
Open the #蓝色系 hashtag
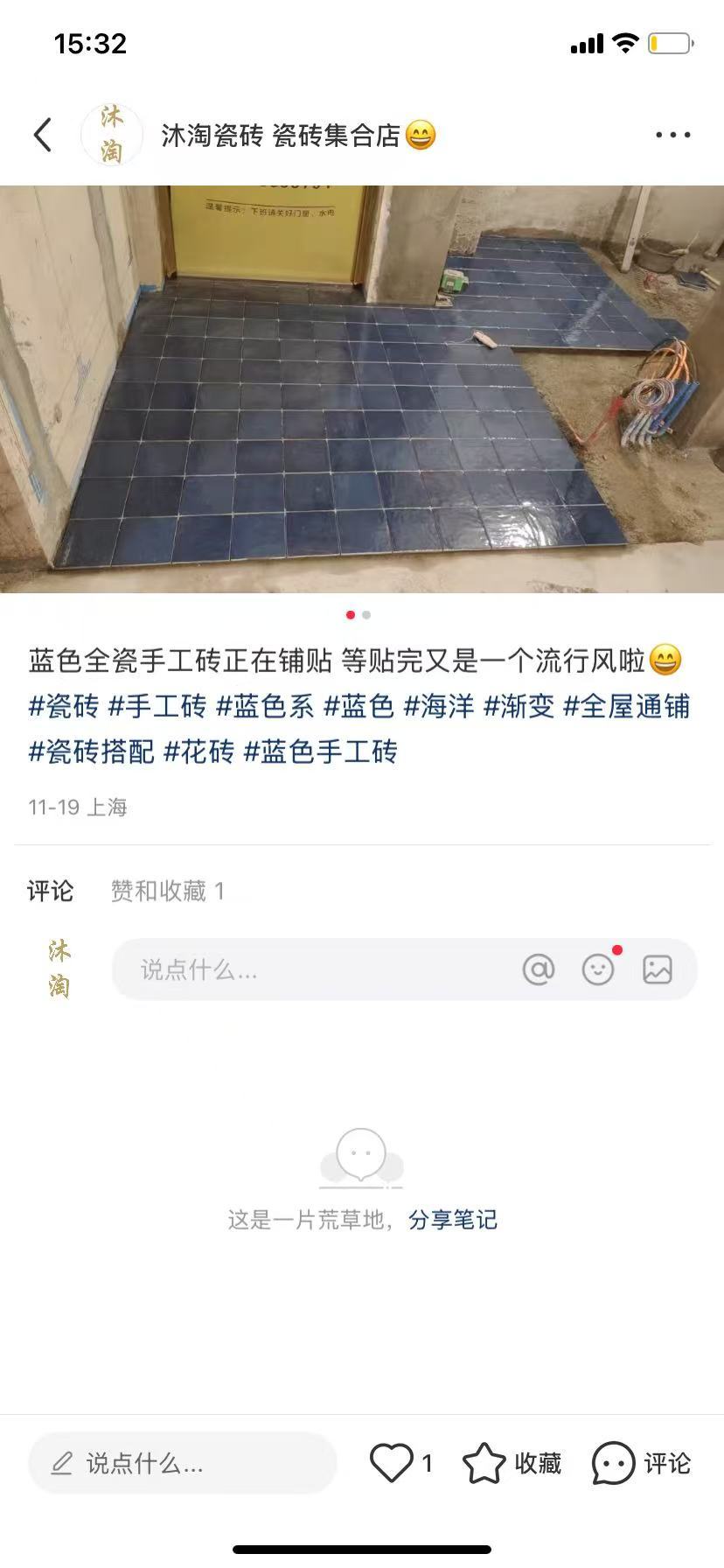pyautogui.click(x=265, y=706)
